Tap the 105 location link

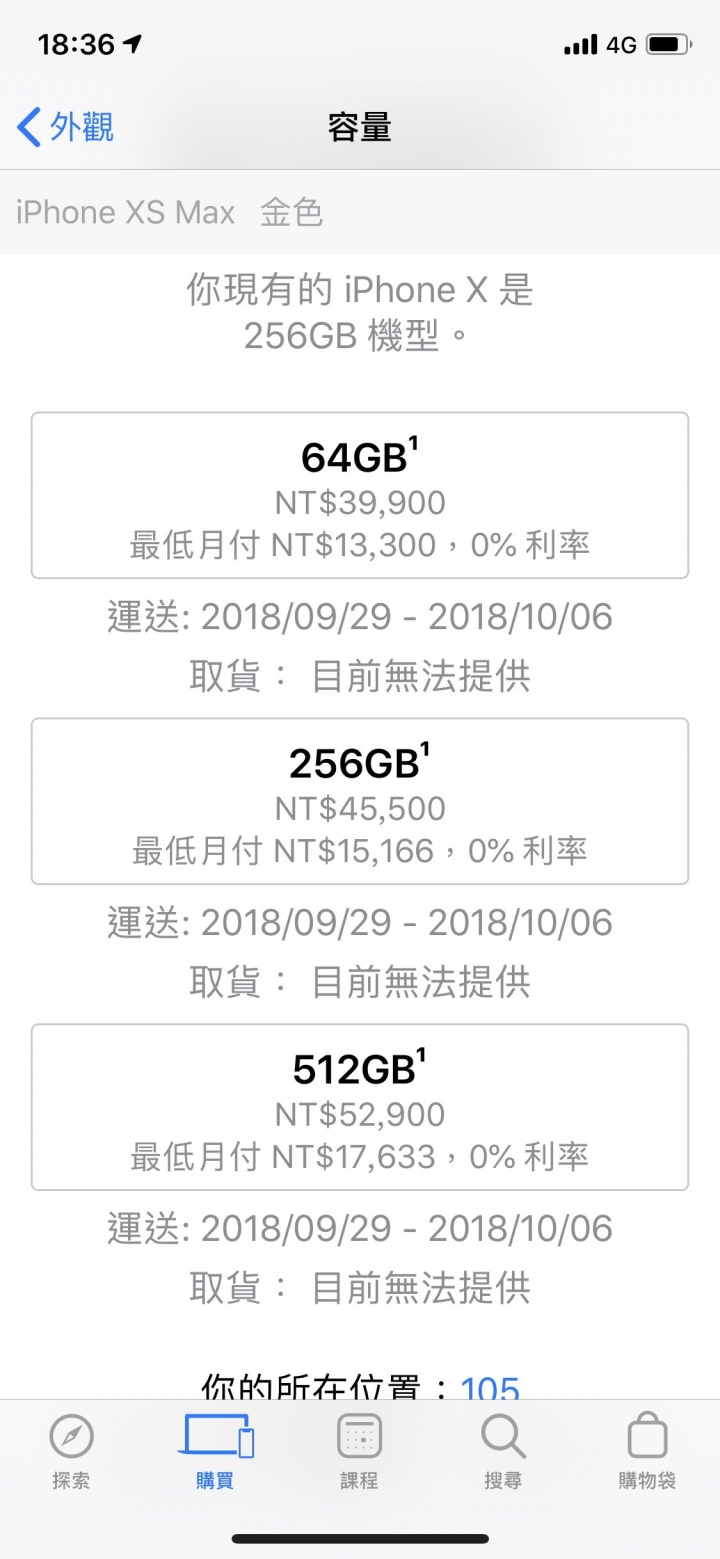tap(490, 1387)
